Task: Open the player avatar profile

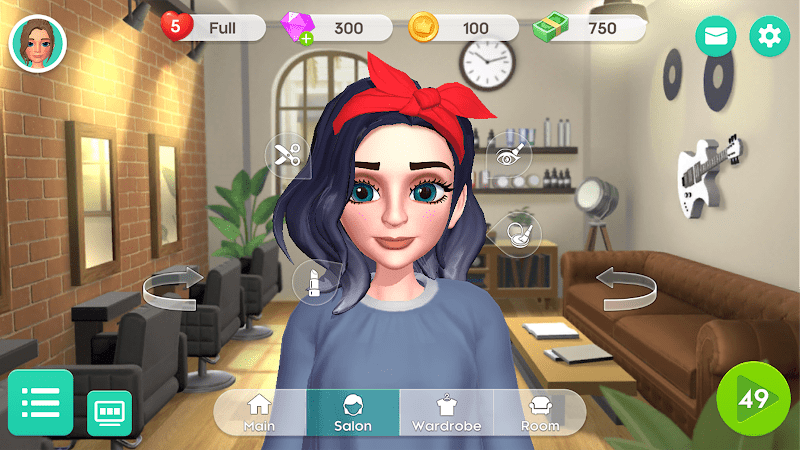Action: coord(38,44)
